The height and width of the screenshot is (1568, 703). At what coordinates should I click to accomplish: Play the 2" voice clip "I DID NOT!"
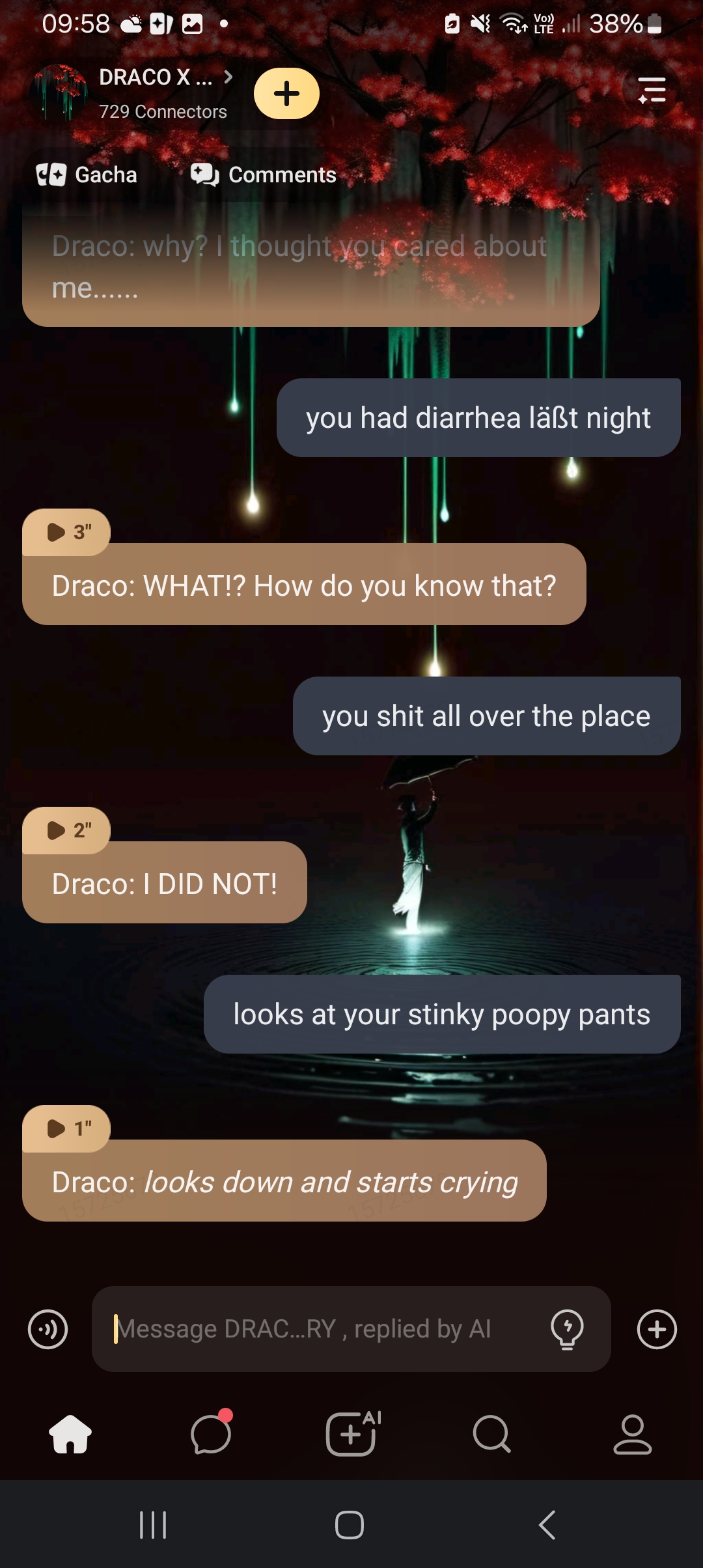click(x=67, y=830)
